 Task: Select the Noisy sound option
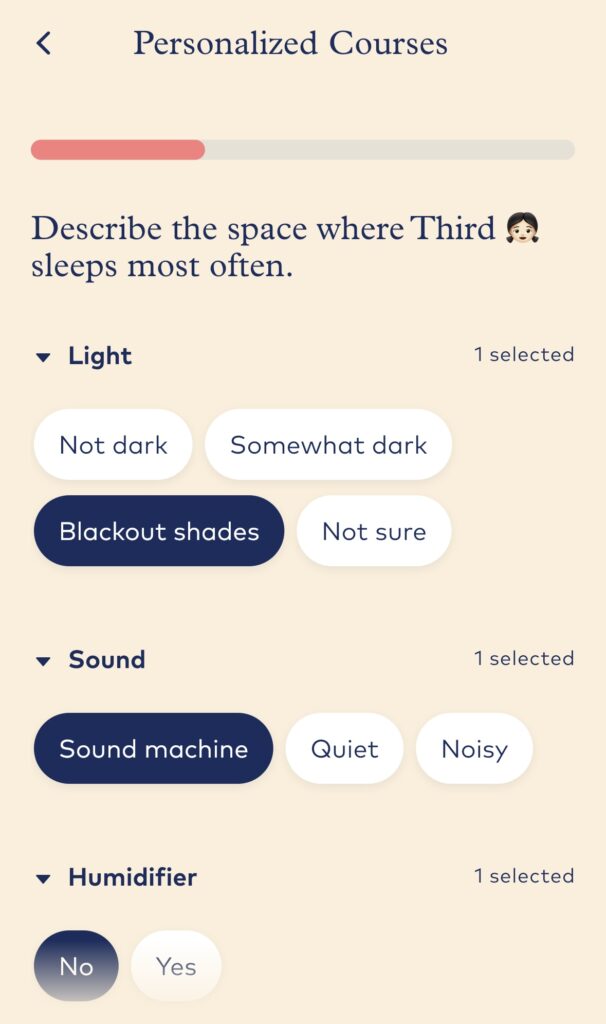474,749
